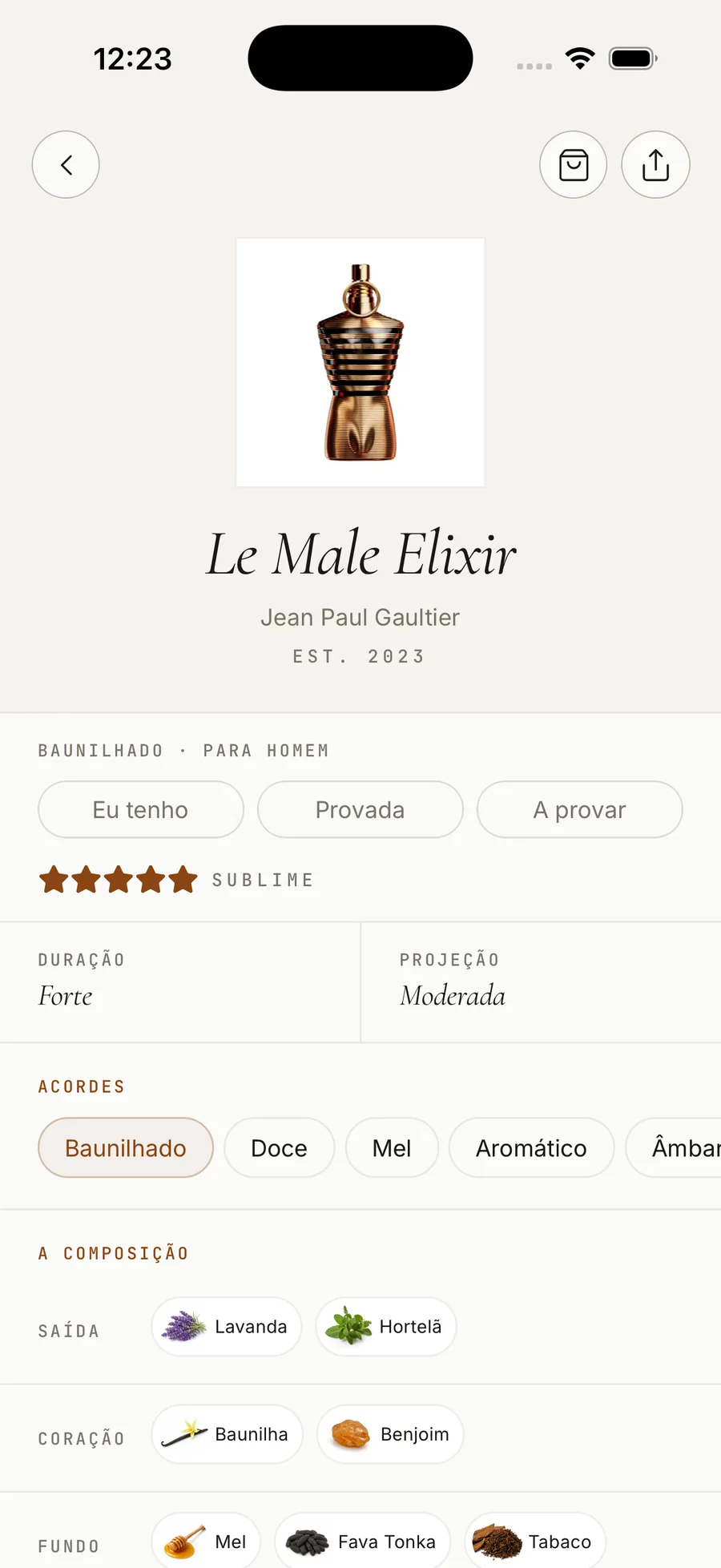The image size is (721, 1568).
Task: Open the Fava Tonka note
Action: coord(362,1541)
